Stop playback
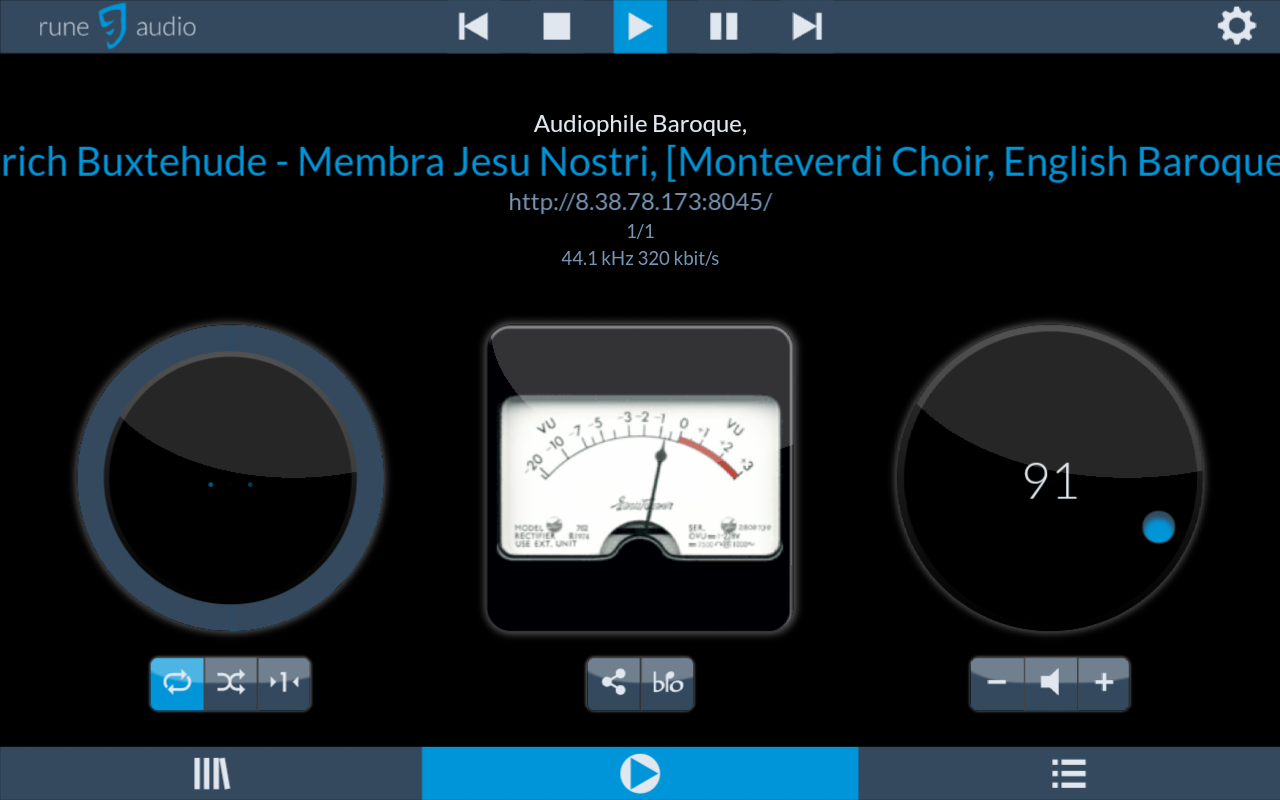 pyautogui.click(x=557, y=27)
